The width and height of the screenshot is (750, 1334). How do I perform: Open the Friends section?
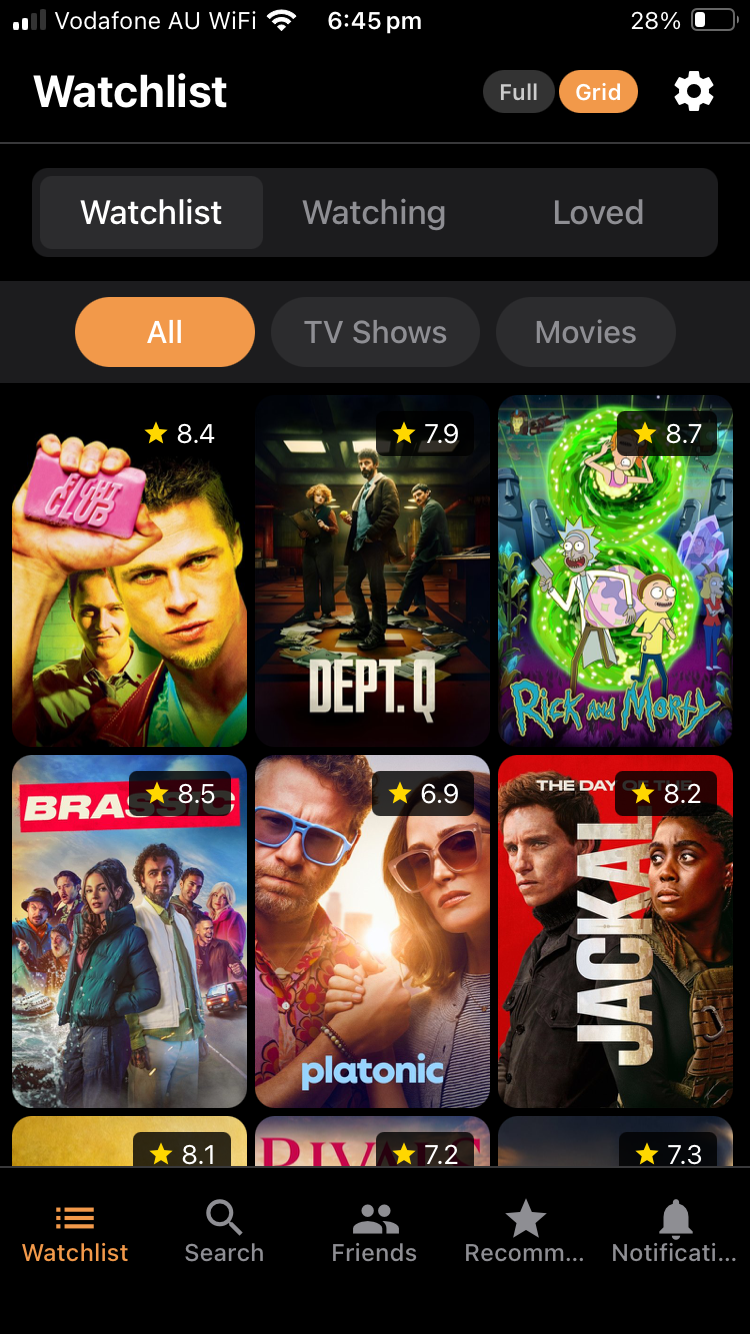tap(374, 1228)
